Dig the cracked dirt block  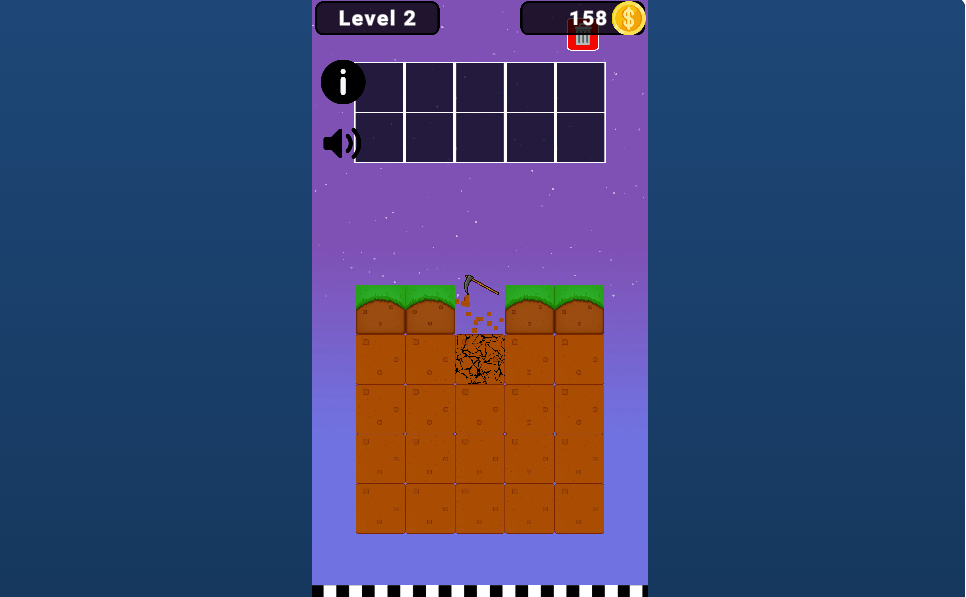(480, 360)
